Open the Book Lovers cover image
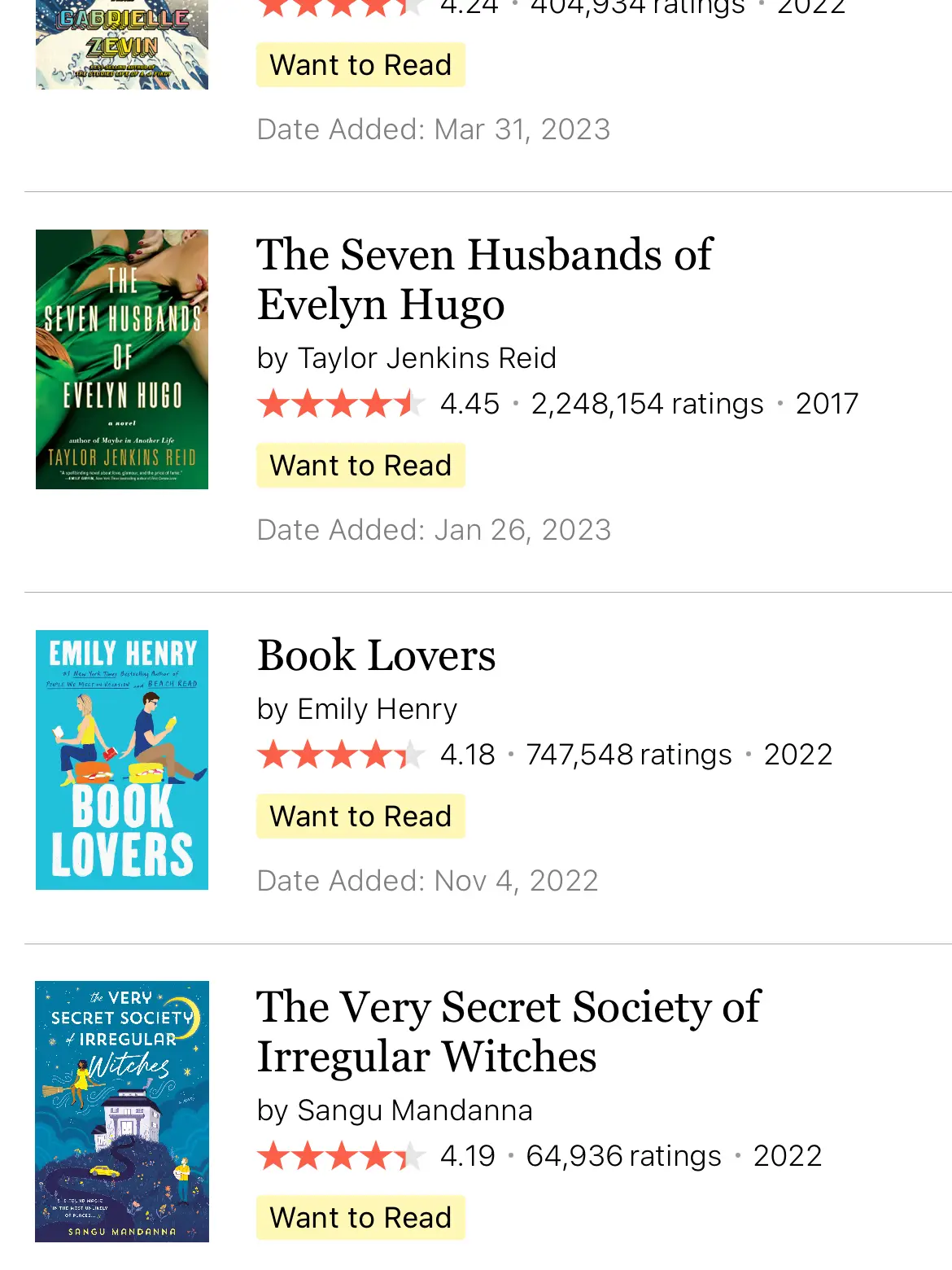This screenshot has height=1270, width=952. [122, 760]
